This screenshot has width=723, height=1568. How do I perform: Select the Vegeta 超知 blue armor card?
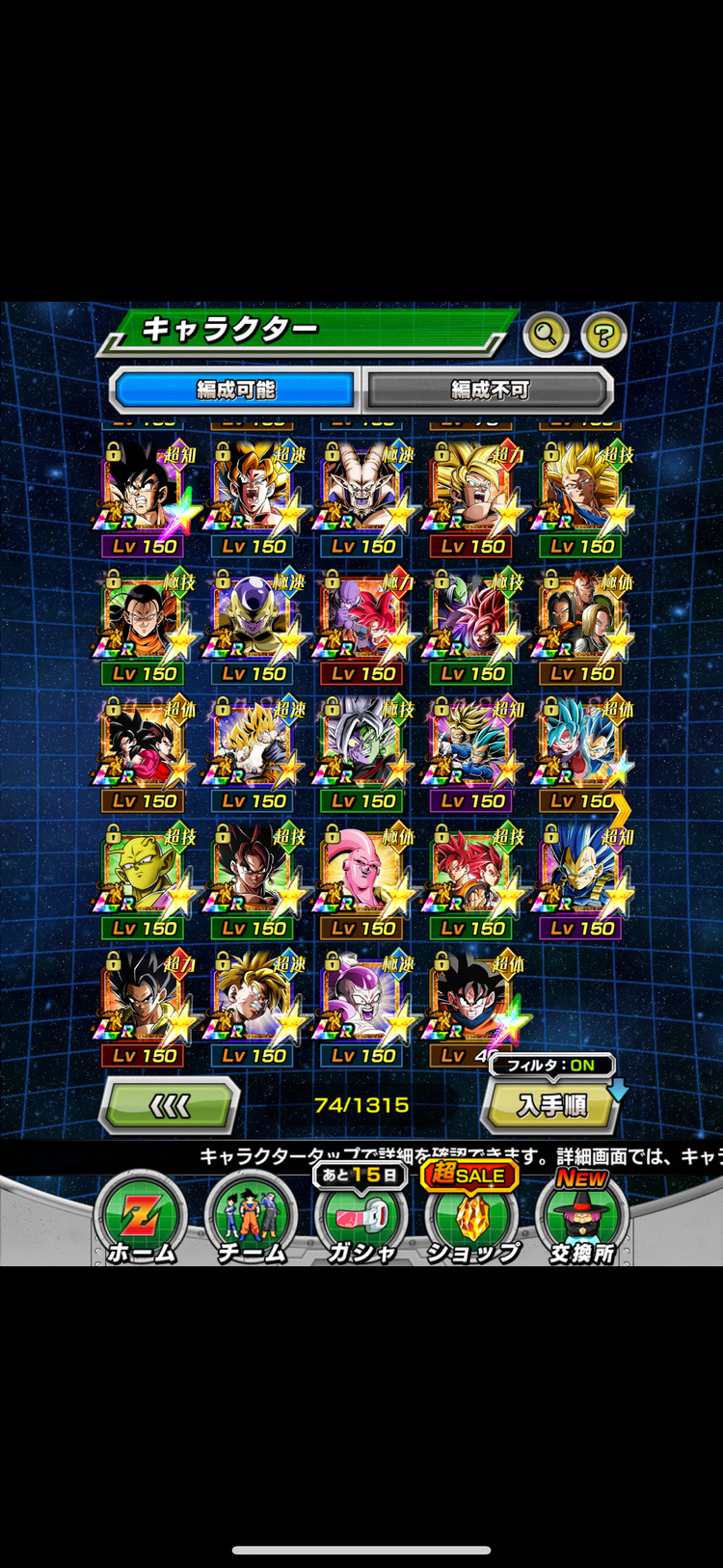click(581, 873)
